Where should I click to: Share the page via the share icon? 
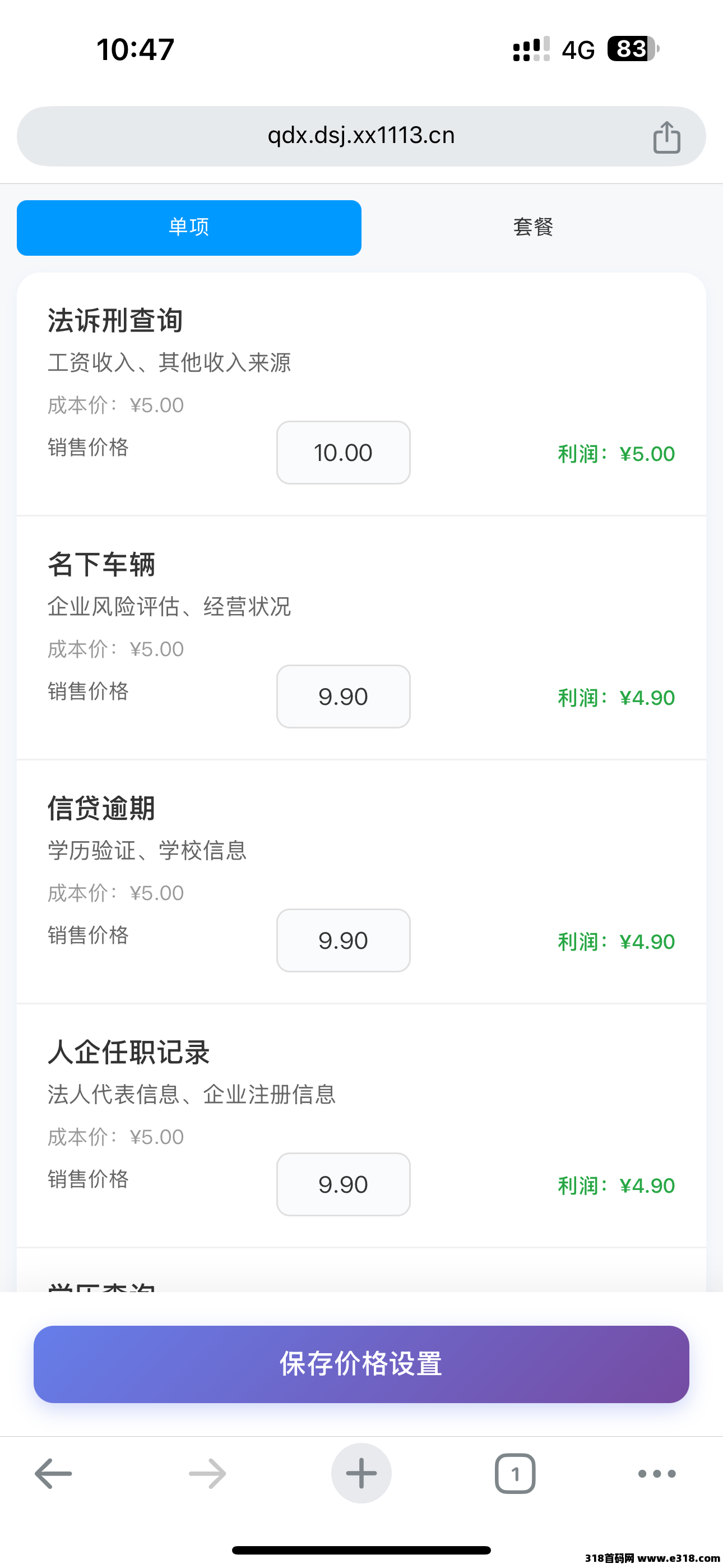[666, 137]
